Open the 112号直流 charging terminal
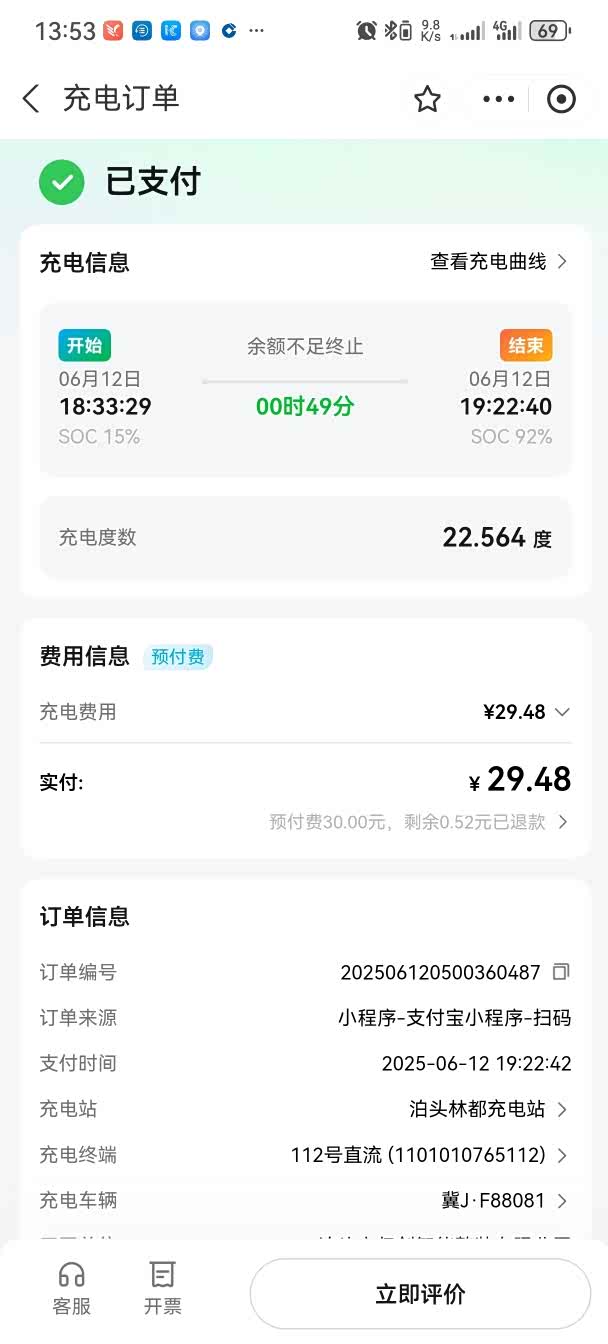608x1344 pixels. tap(428, 1155)
